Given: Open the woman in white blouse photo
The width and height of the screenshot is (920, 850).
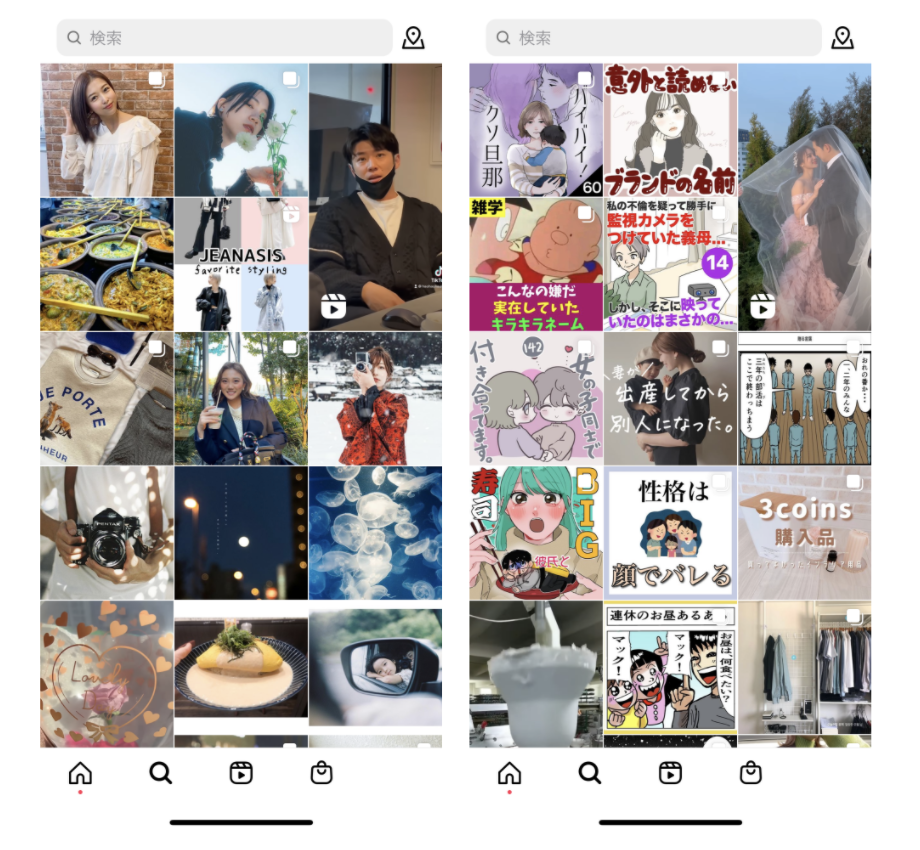Looking at the screenshot, I should coord(107,130).
